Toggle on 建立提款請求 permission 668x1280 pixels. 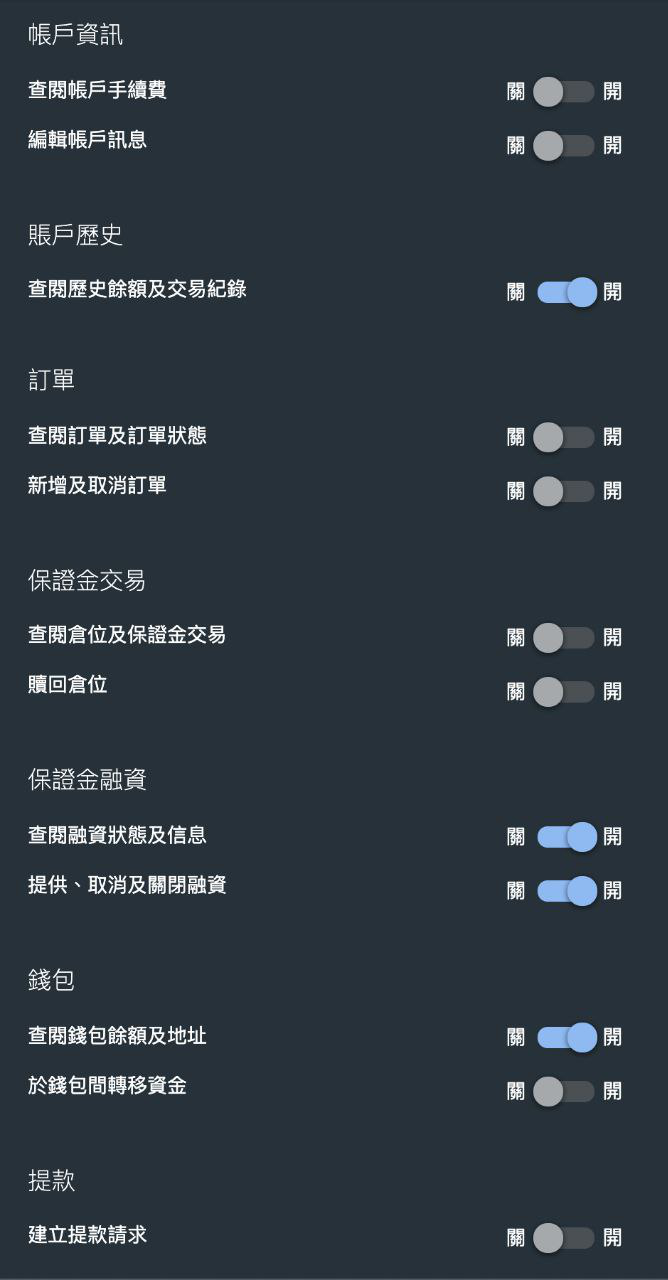click(x=564, y=1238)
